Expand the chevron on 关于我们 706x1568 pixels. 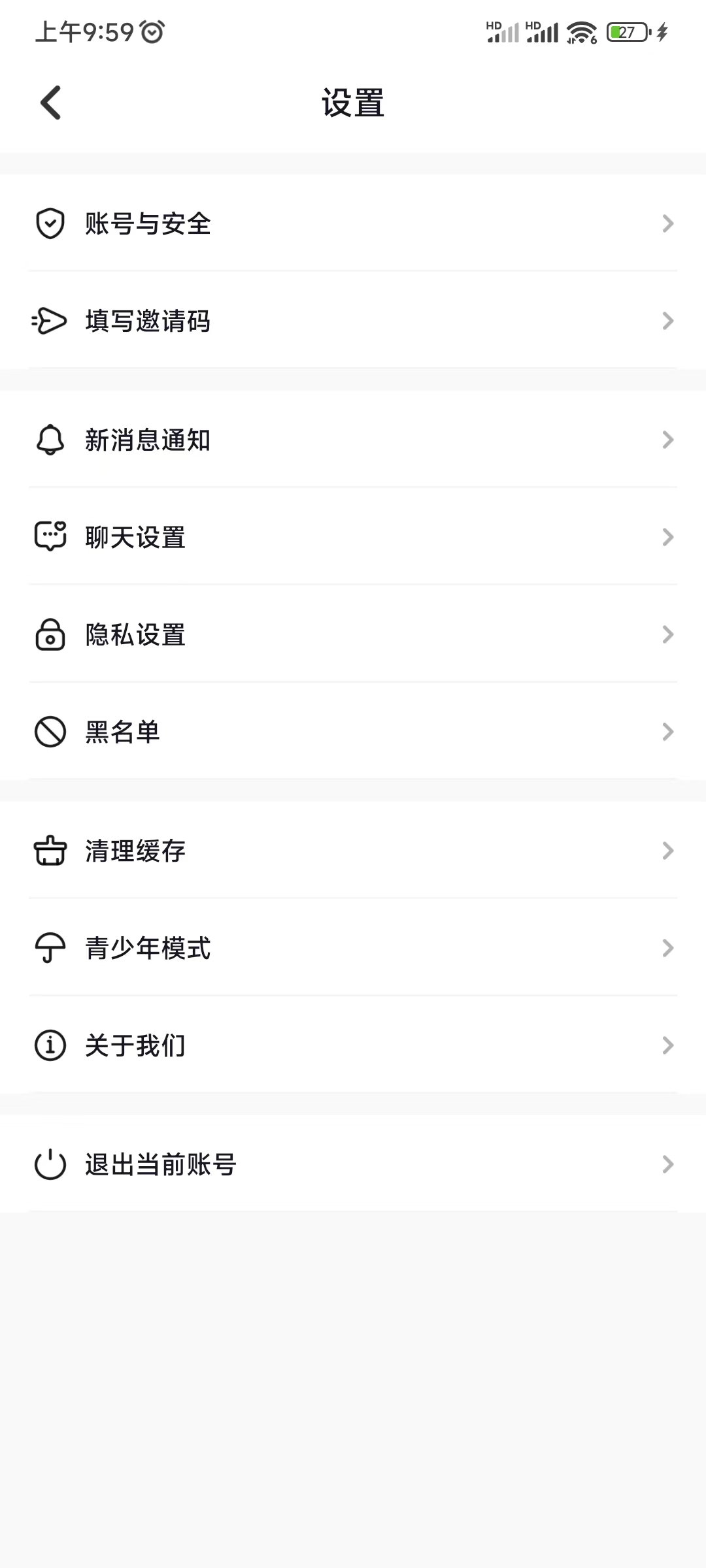[x=667, y=1045]
